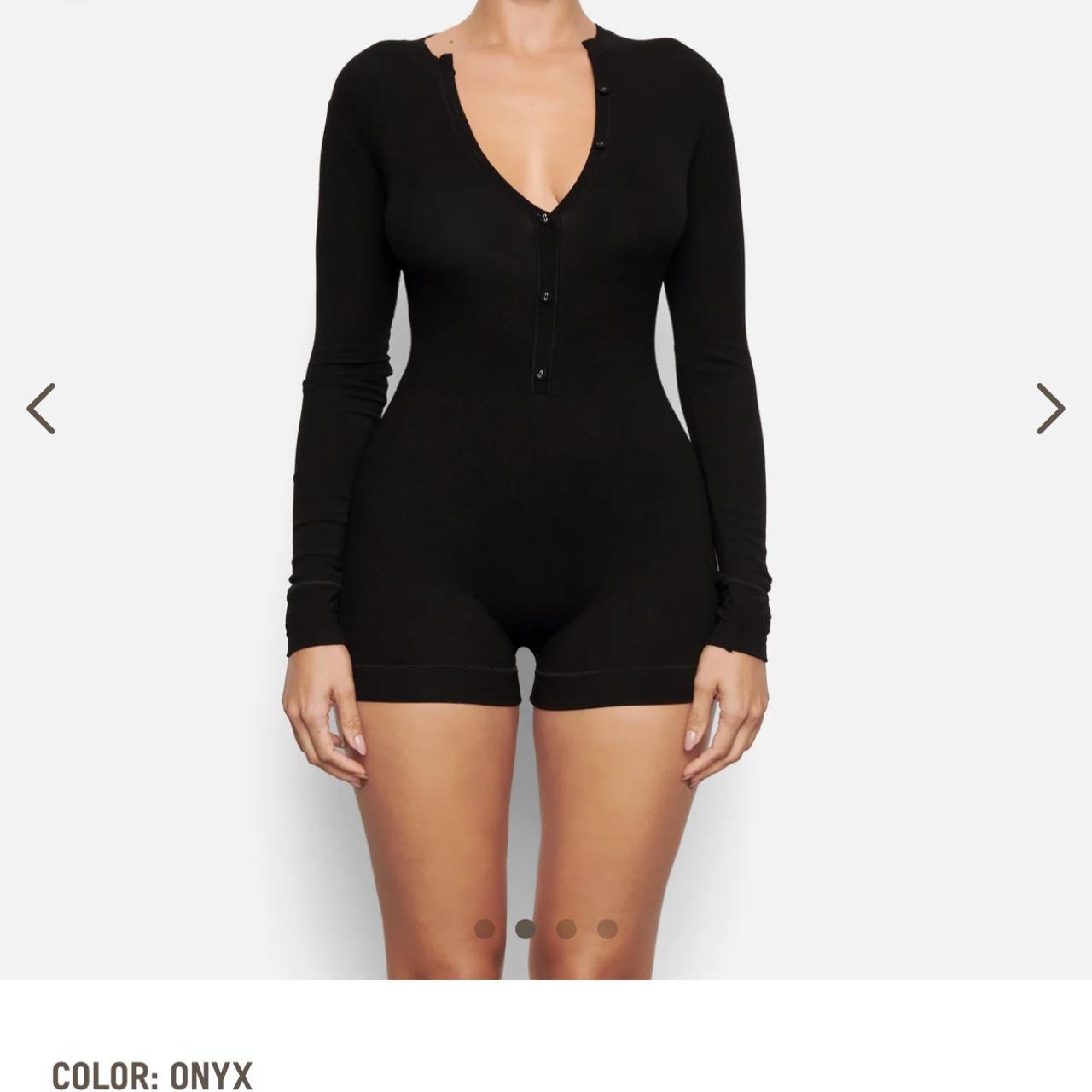This screenshot has height=1092, width=1092.
Task: Jump to the first carousel dot
Action: pos(485,929)
